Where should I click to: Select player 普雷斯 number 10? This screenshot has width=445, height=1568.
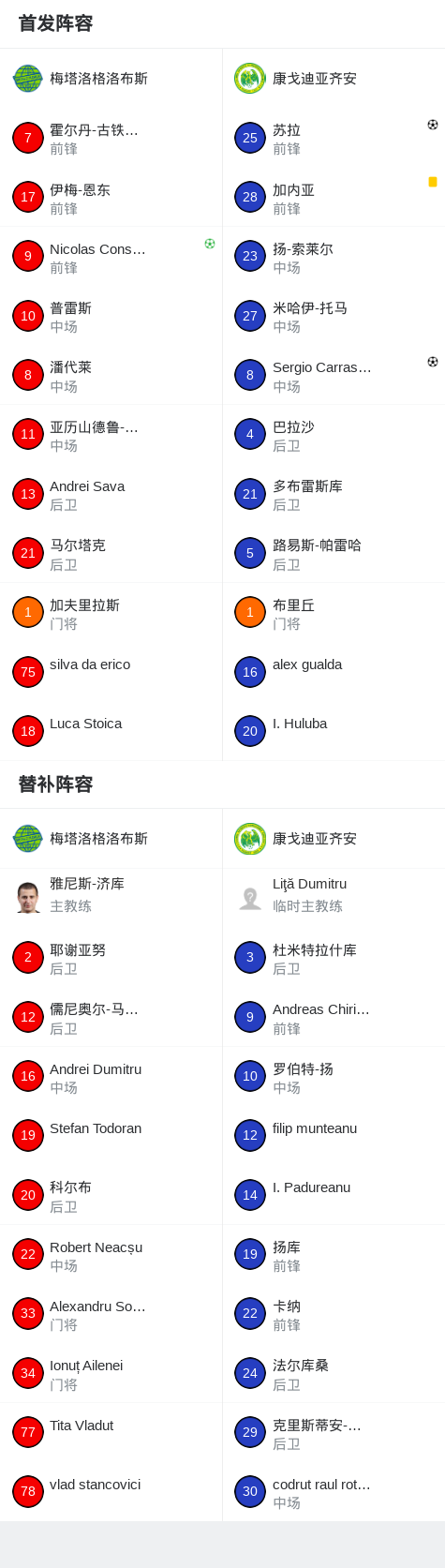(111, 316)
